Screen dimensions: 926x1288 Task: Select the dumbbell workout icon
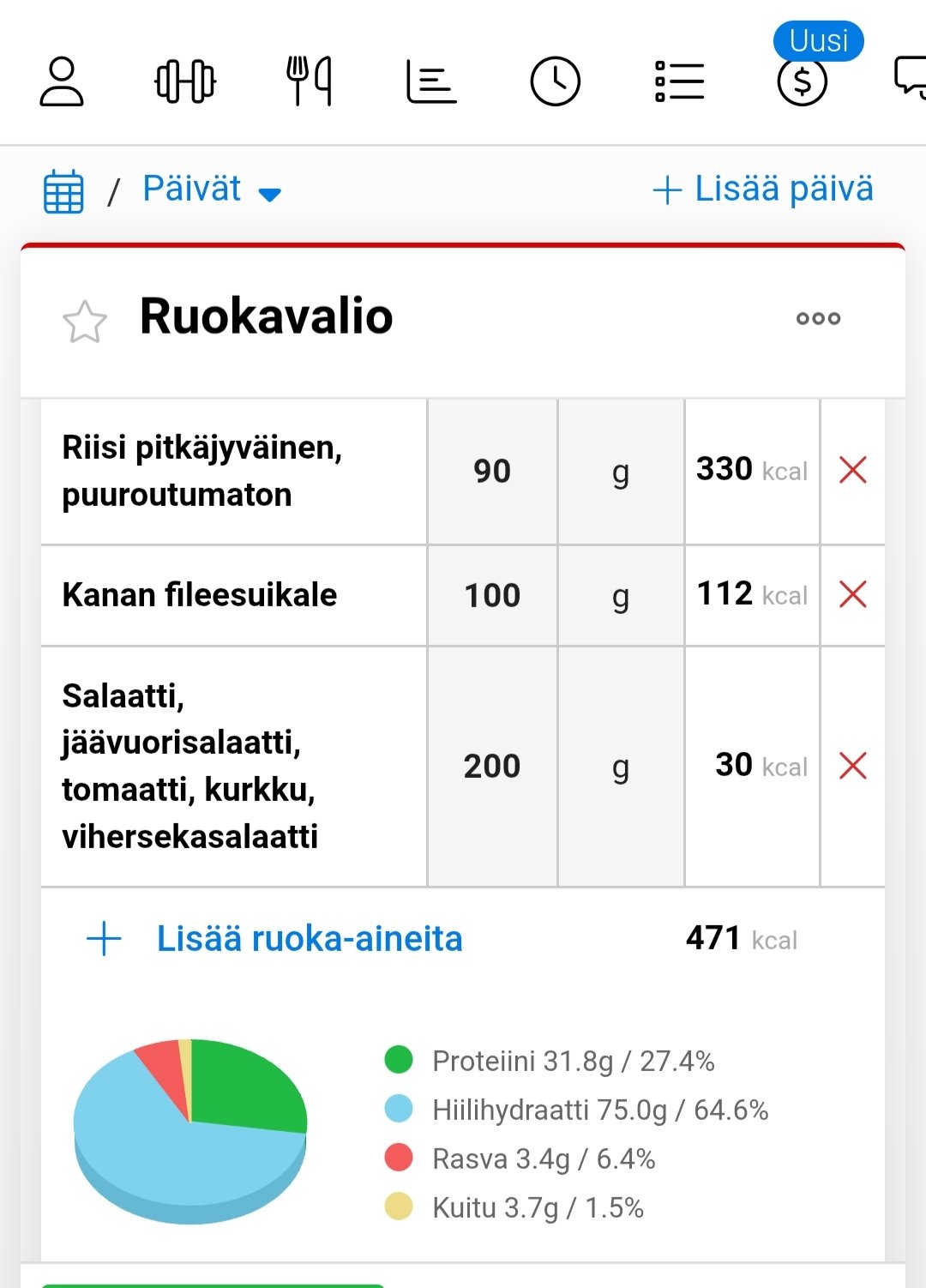(x=186, y=80)
